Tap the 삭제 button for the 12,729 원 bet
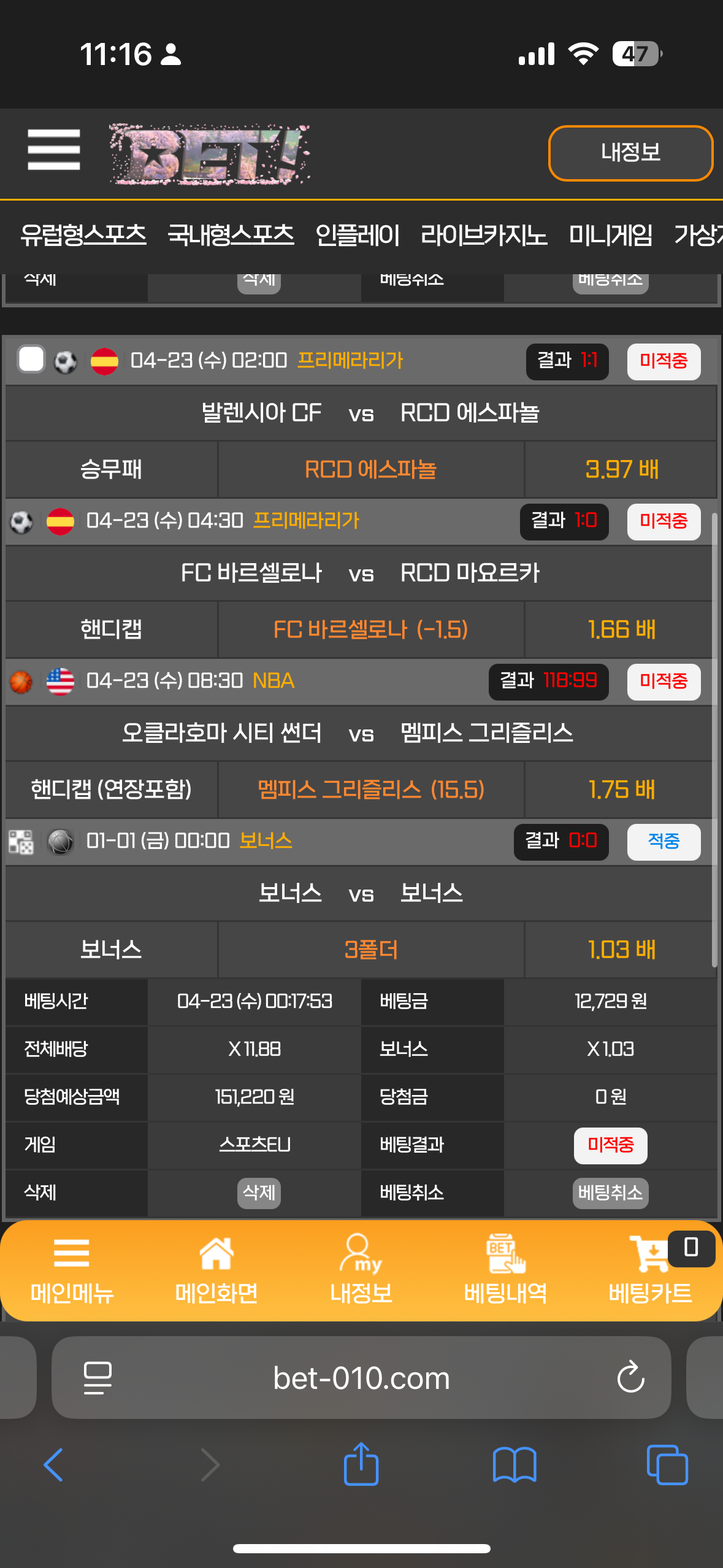 (x=259, y=1192)
